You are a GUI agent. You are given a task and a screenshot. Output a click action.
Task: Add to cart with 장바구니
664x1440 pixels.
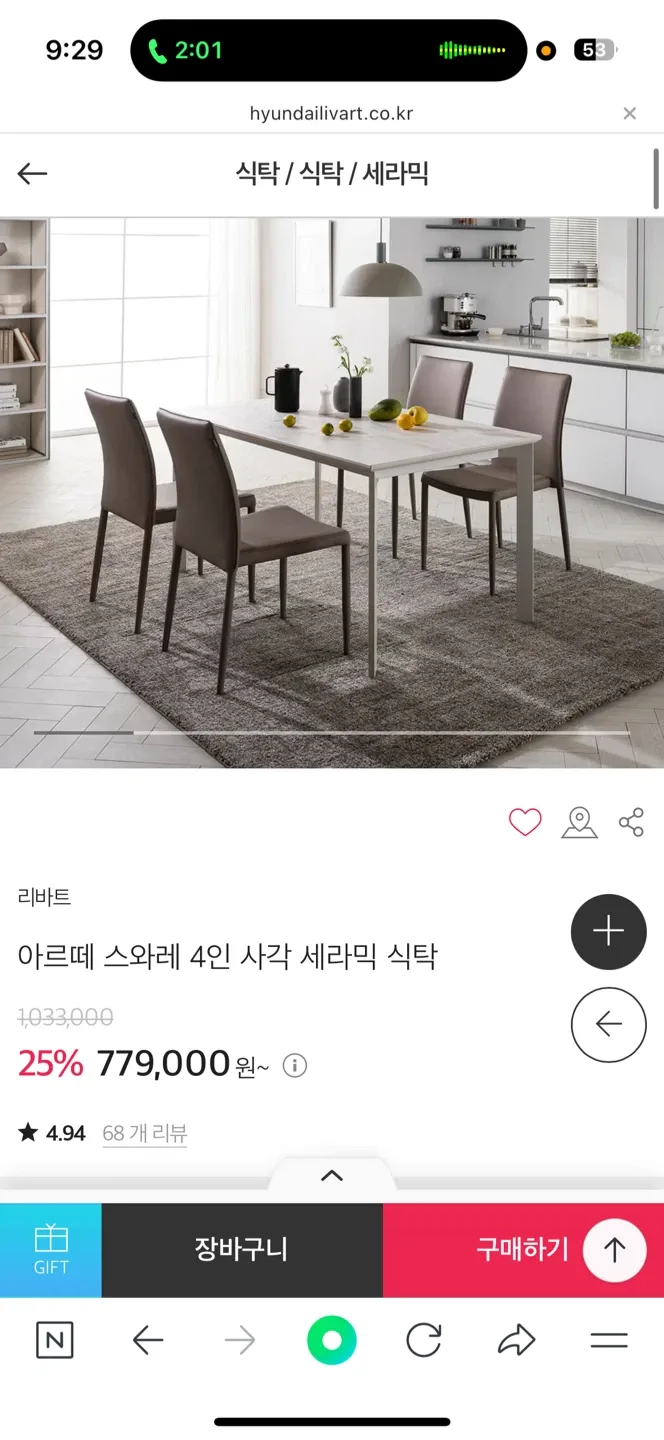tap(242, 1250)
